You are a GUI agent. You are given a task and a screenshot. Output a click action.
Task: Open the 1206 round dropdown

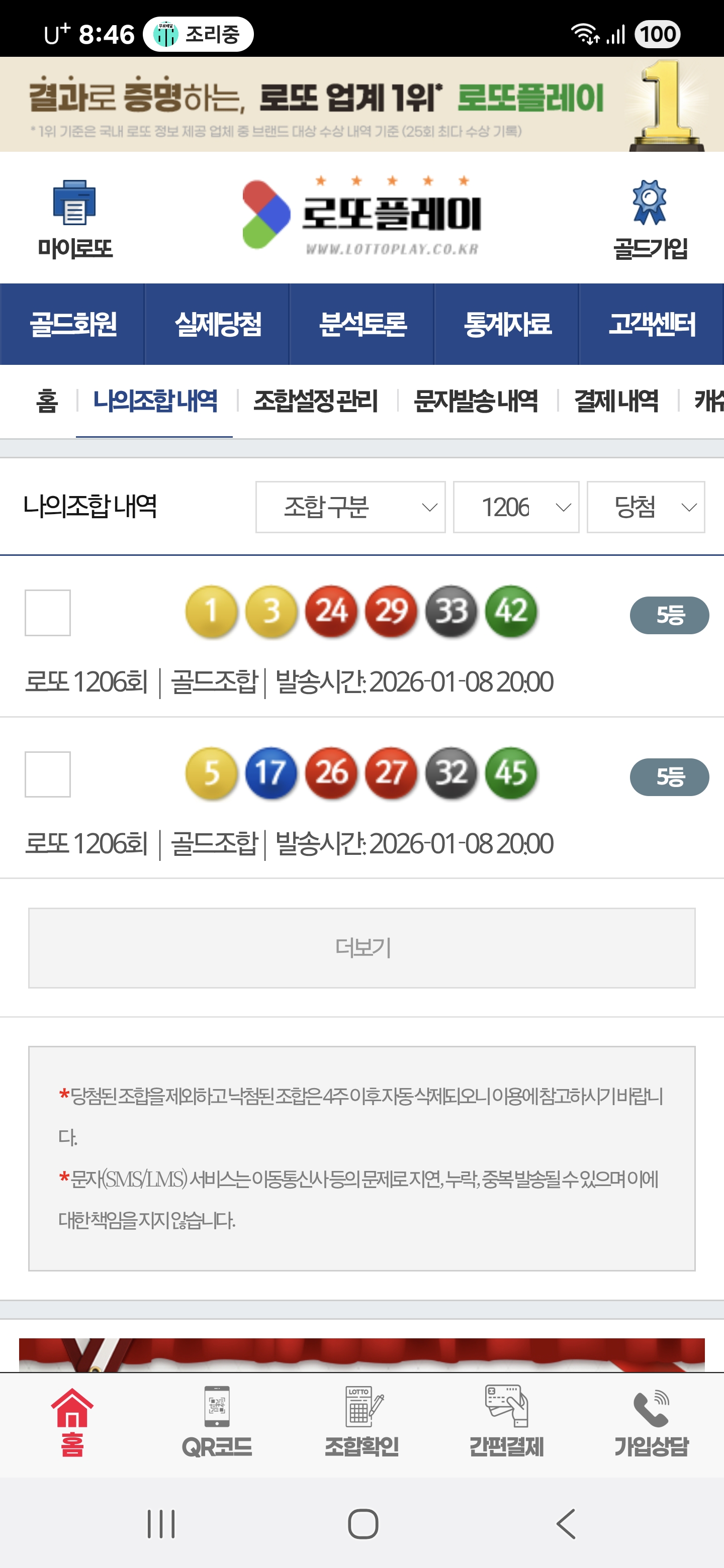click(516, 507)
